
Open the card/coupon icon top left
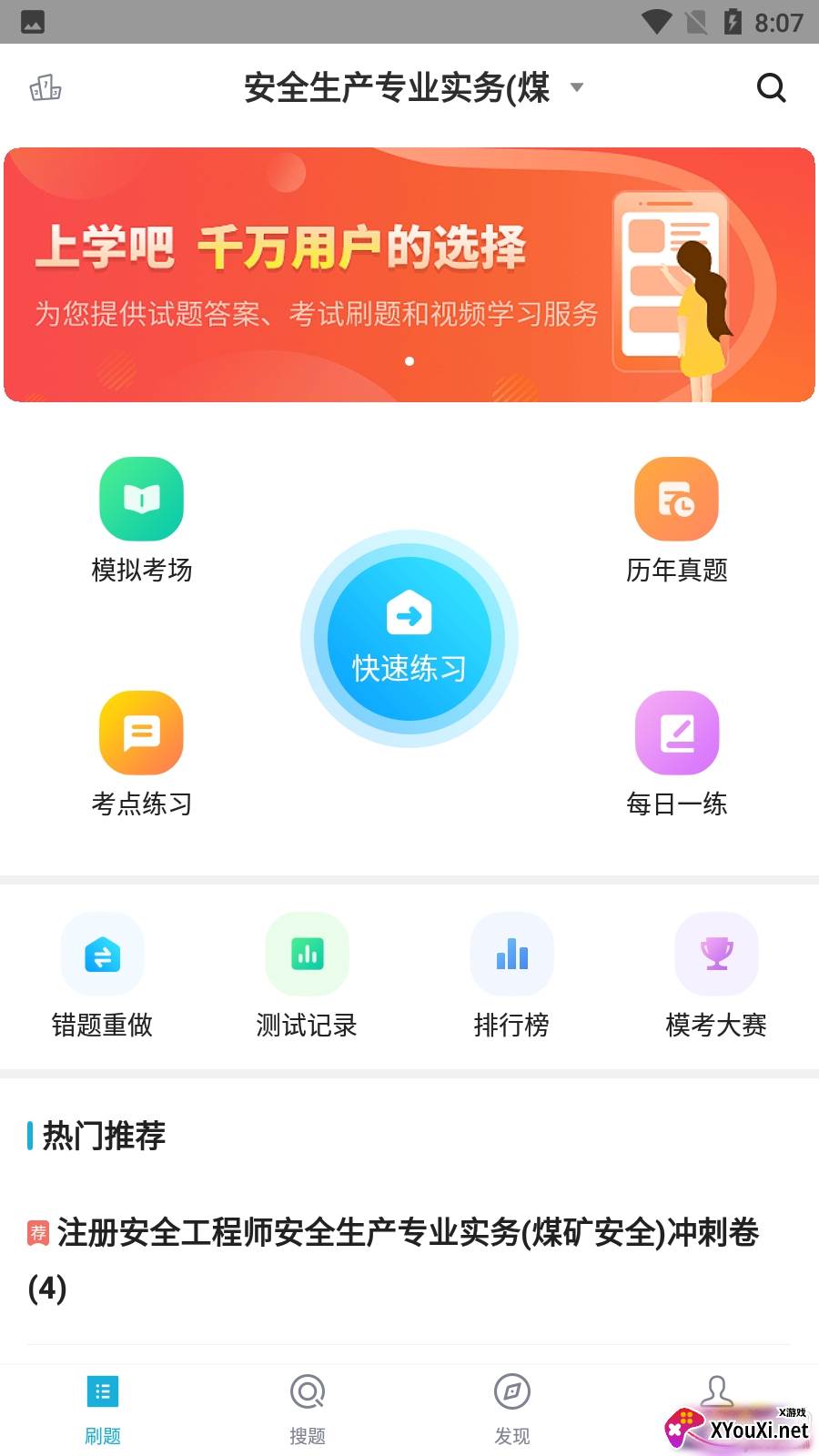coord(45,87)
